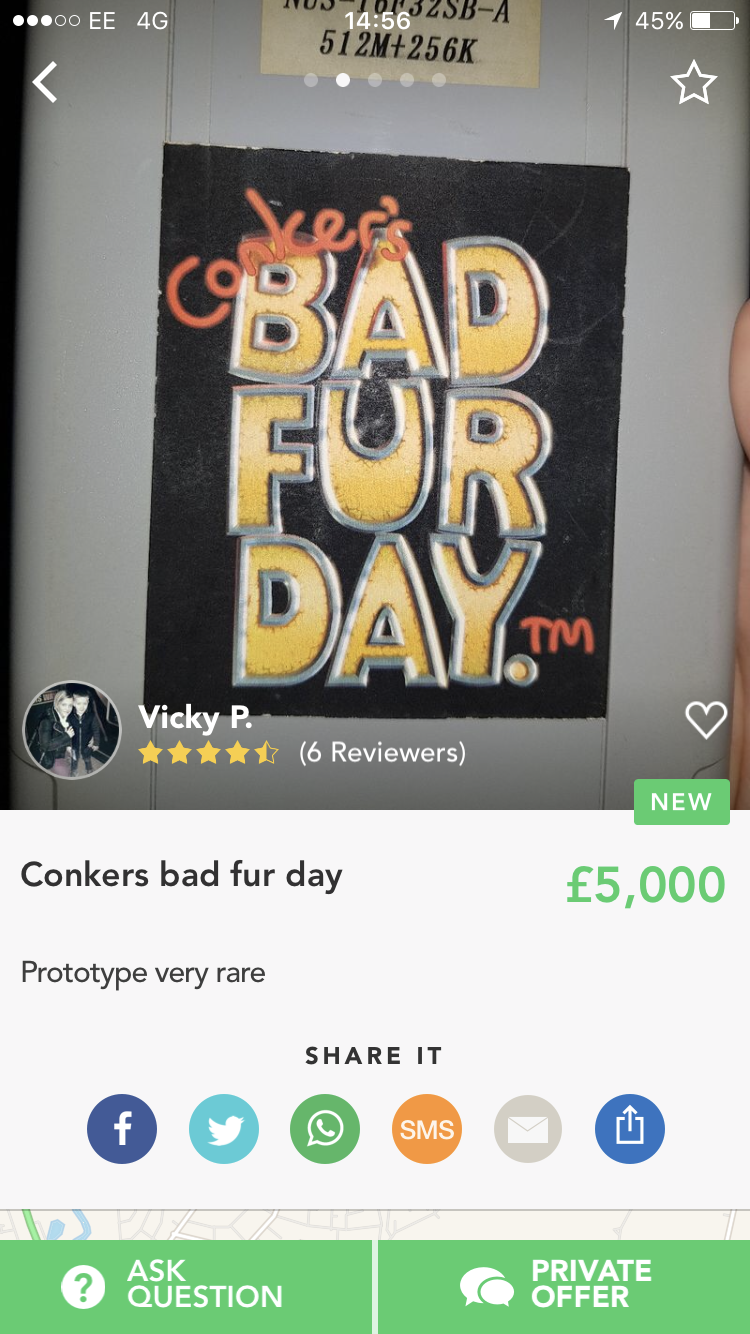Share listing via WhatsApp
The height and width of the screenshot is (1334, 750).
click(325, 1129)
